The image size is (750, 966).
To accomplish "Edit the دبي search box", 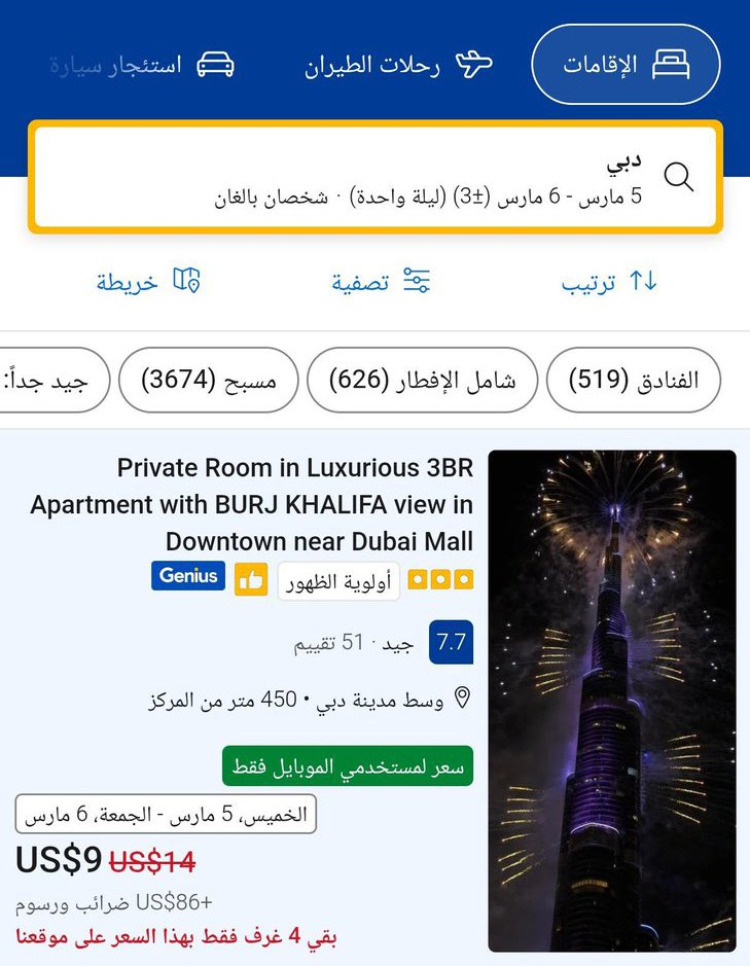I will coord(375,178).
